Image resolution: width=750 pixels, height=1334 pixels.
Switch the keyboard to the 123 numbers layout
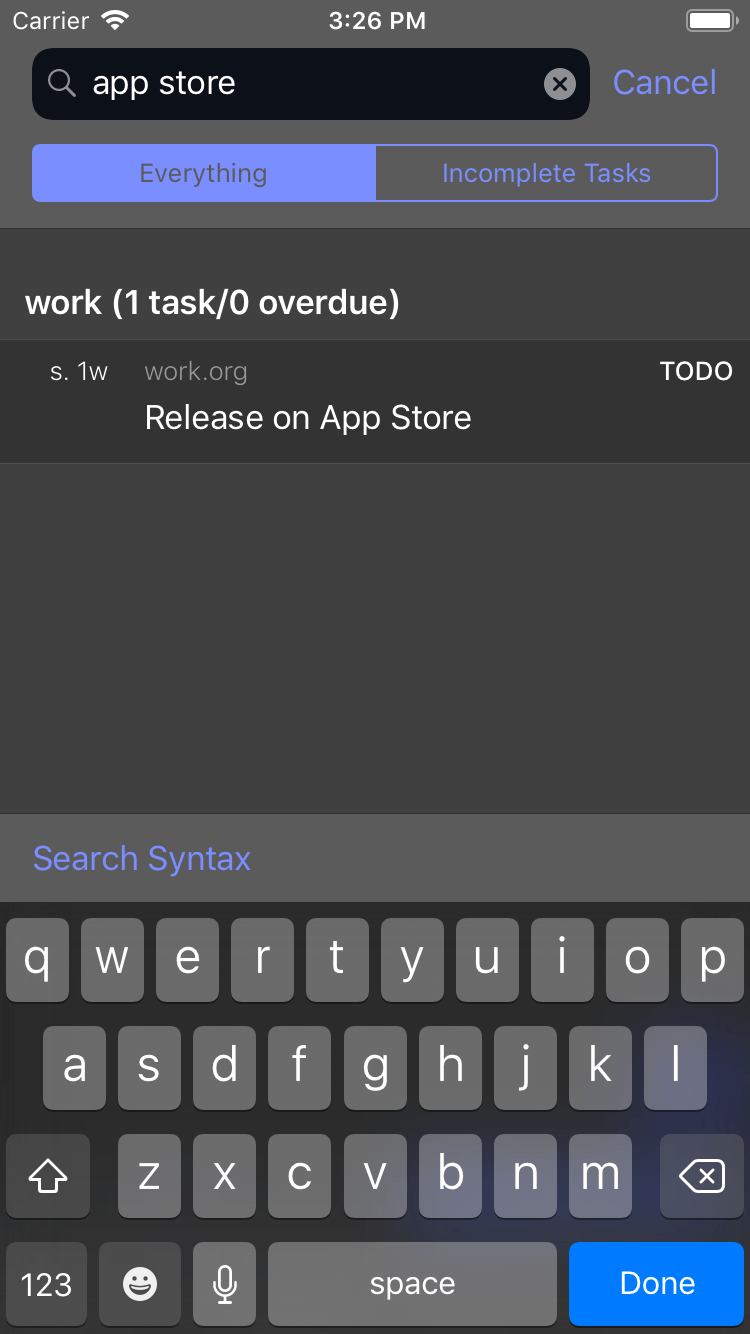pyautogui.click(x=46, y=1284)
